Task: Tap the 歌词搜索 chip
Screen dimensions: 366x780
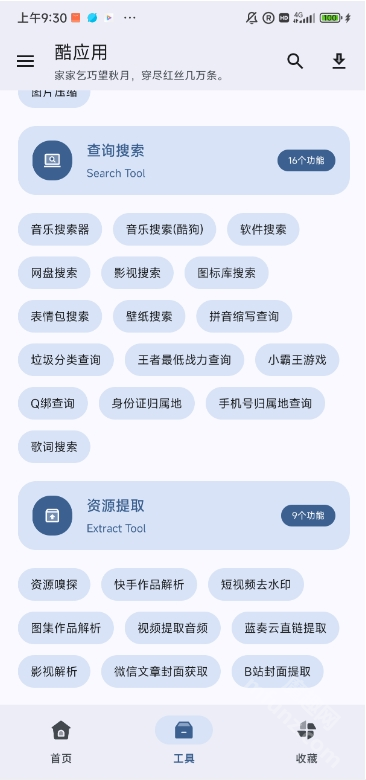Action: click(54, 447)
